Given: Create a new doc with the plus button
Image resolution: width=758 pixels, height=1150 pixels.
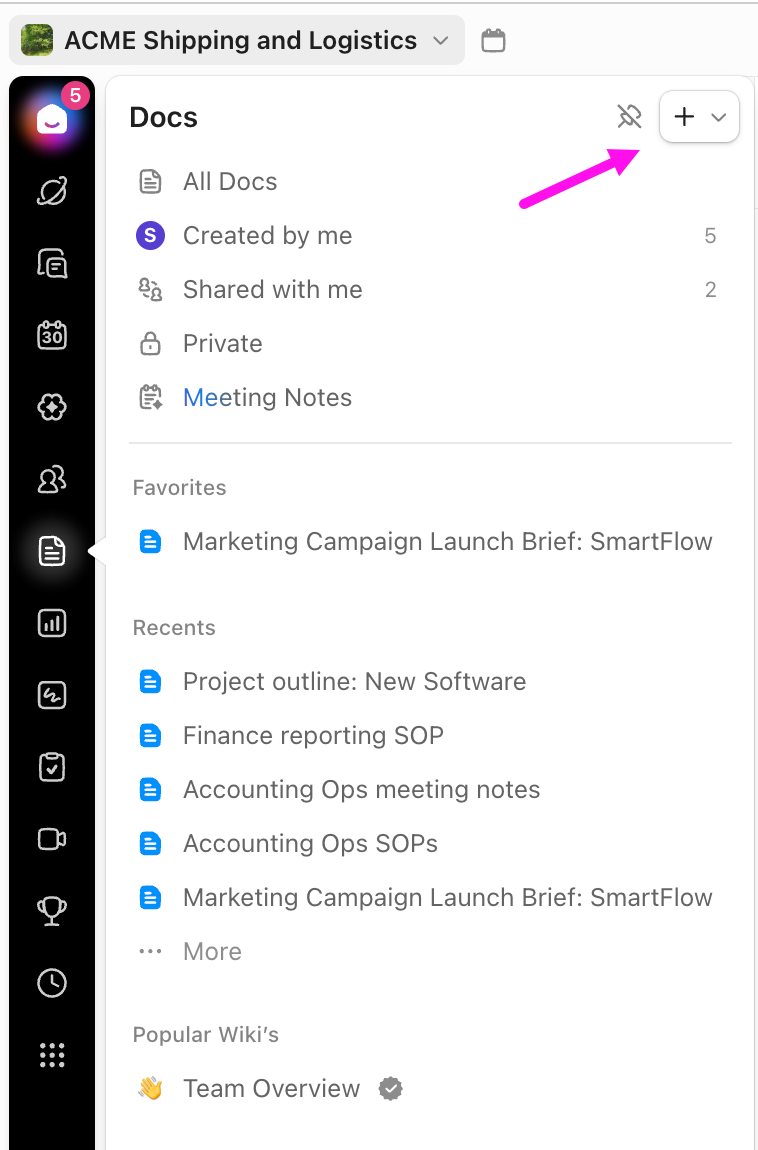Looking at the screenshot, I should point(685,117).
